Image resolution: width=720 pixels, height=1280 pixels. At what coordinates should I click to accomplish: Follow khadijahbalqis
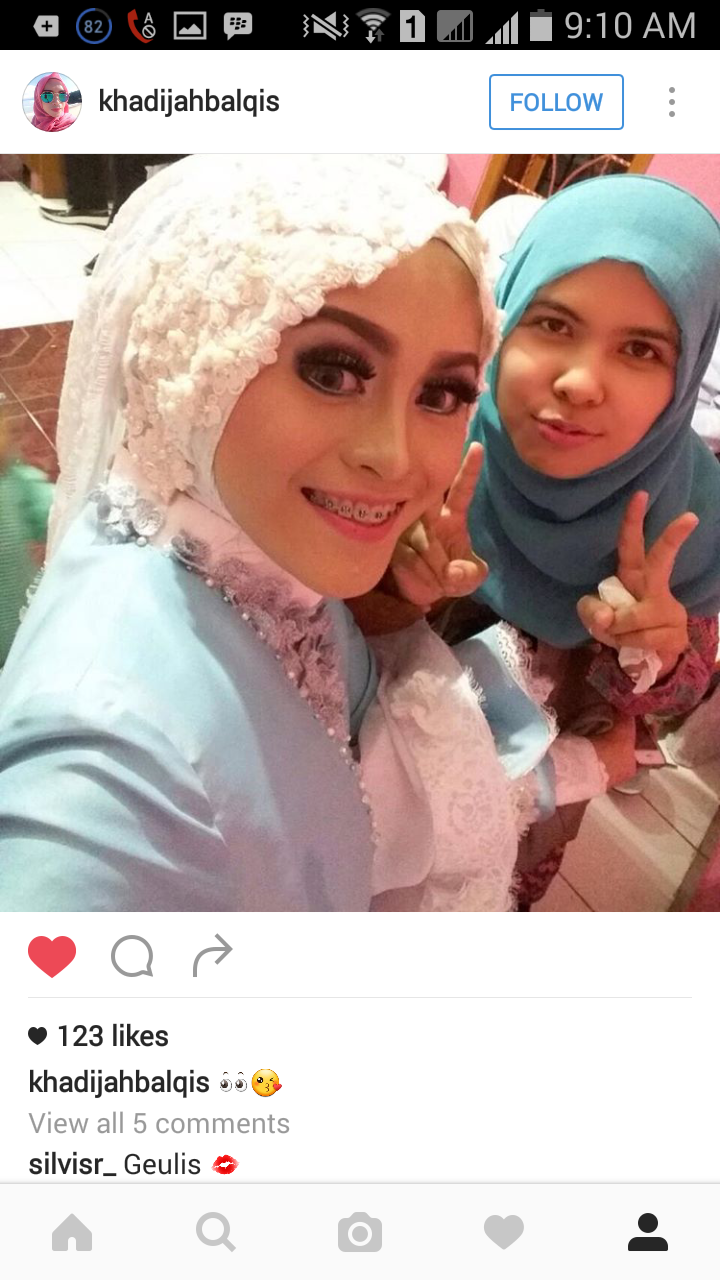556,102
